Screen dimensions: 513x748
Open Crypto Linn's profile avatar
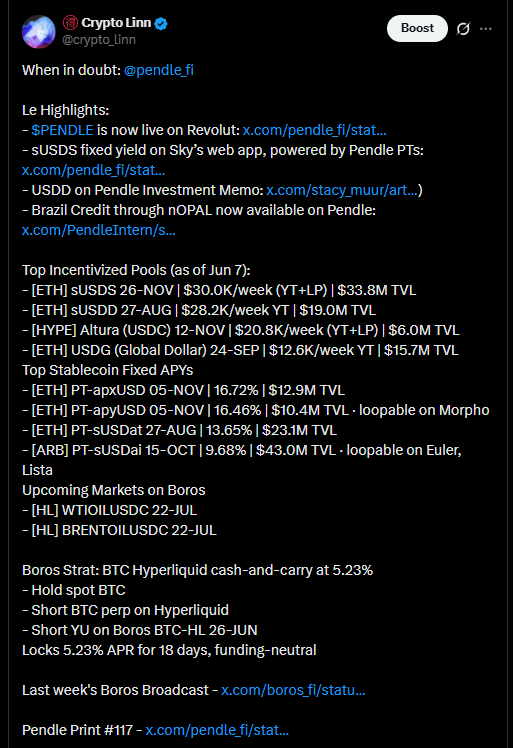[39, 32]
